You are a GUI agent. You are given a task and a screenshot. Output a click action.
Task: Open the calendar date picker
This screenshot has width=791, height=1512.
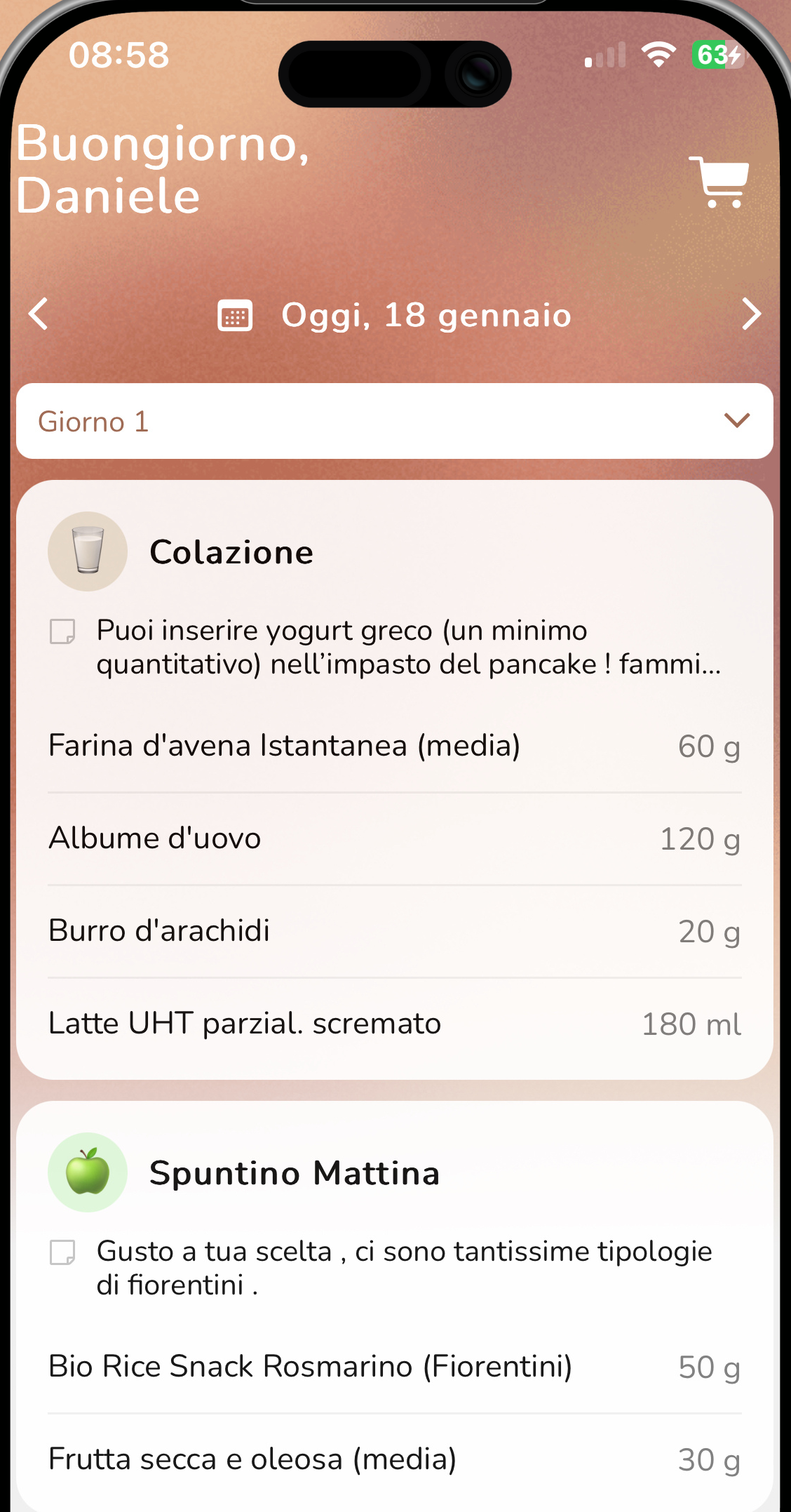coord(235,315)
